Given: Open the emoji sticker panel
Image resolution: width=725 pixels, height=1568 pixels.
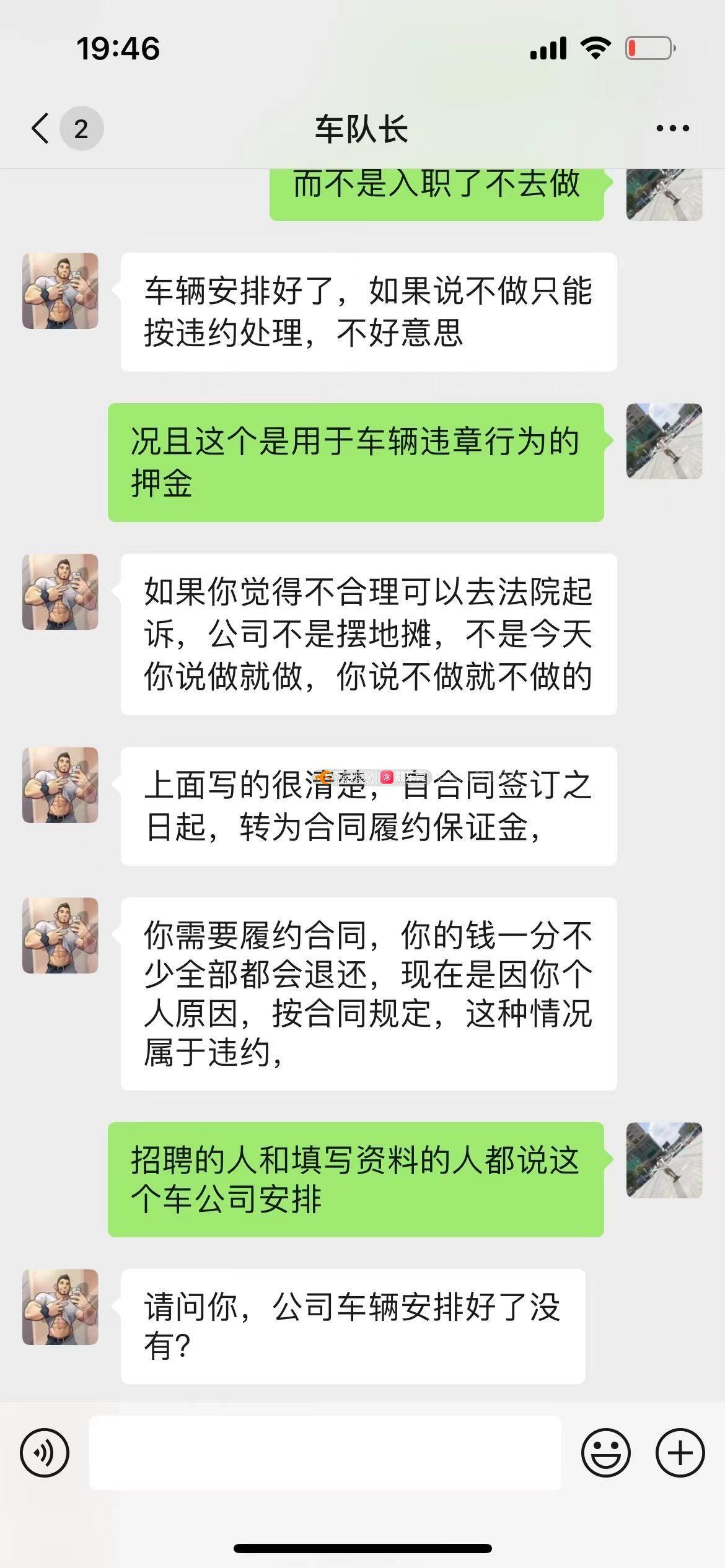Looking at the screenshot, I should pyautogui.click(x=605, y=1453).
